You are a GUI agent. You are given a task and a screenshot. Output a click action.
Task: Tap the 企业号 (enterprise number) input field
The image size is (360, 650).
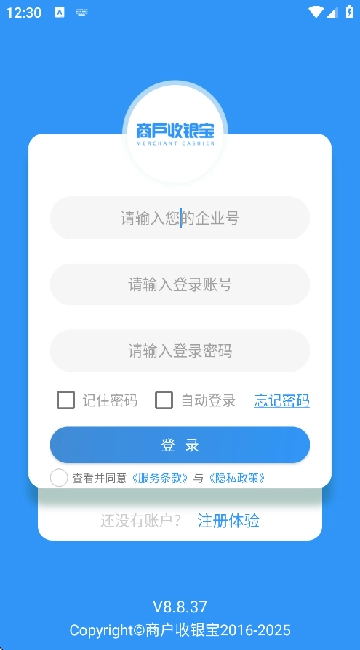click(x=180, y=218)
